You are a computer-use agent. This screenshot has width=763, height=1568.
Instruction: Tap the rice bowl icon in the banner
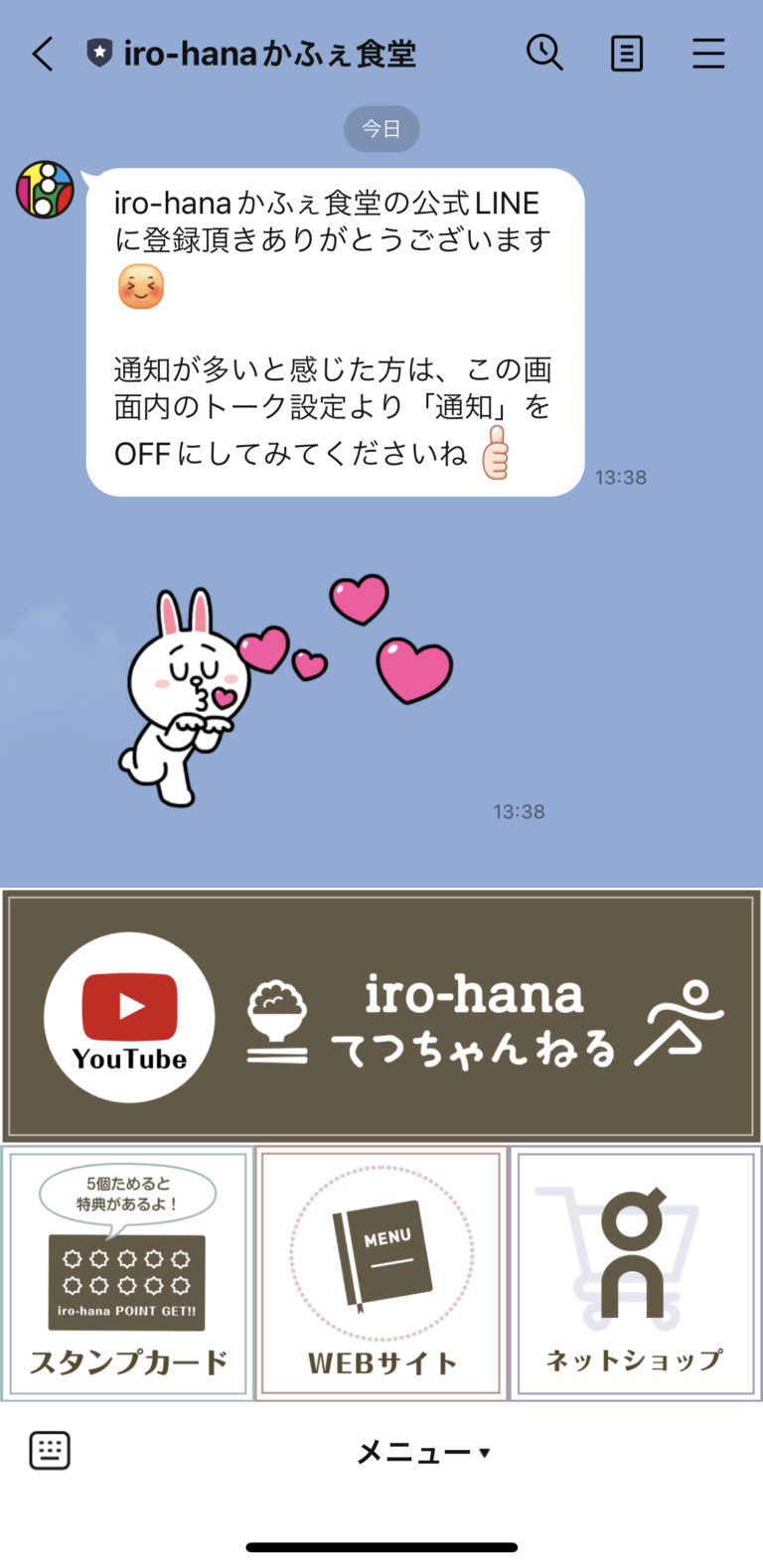tap(276, 1015)
